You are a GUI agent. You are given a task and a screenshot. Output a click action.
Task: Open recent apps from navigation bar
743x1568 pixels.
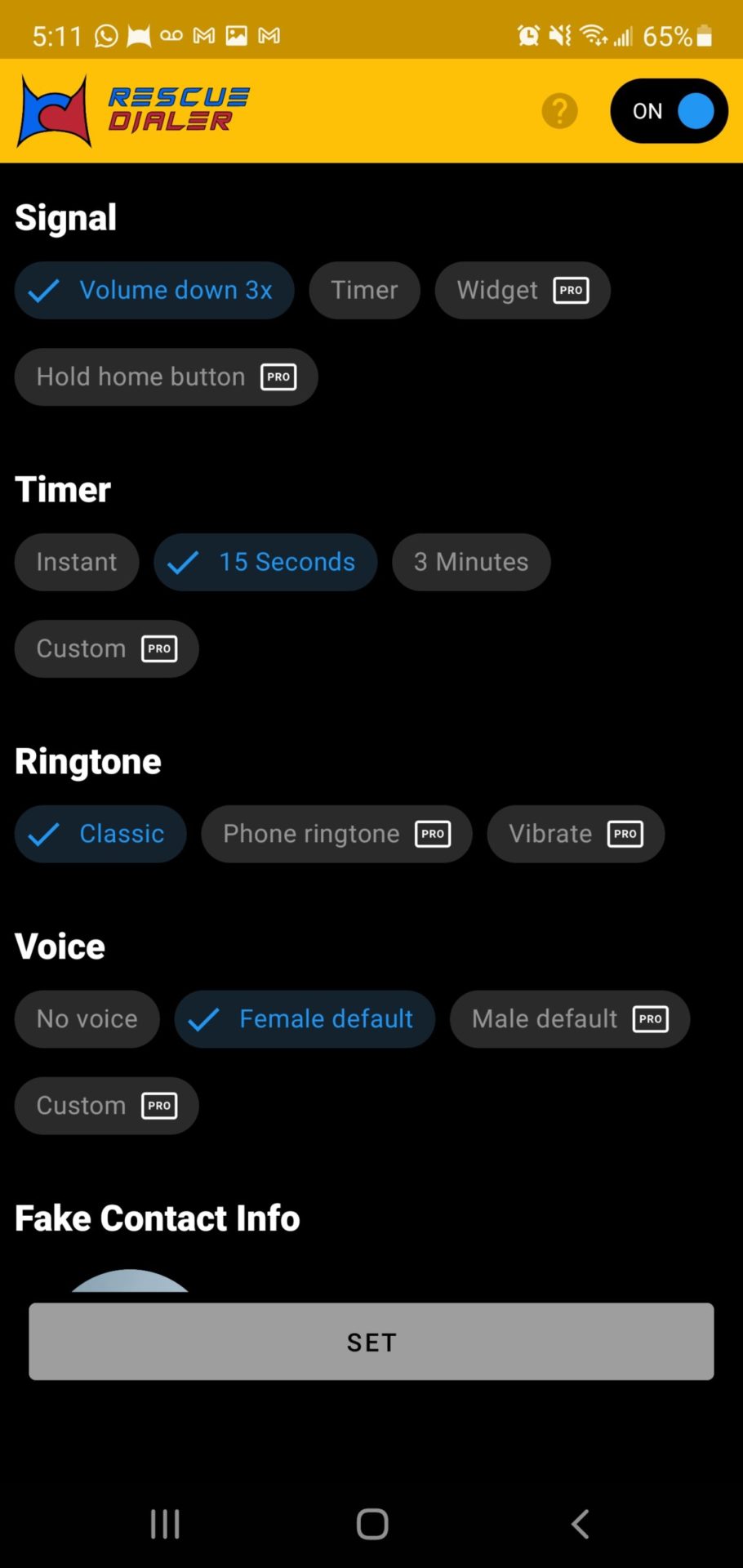tap(165, 1524)
